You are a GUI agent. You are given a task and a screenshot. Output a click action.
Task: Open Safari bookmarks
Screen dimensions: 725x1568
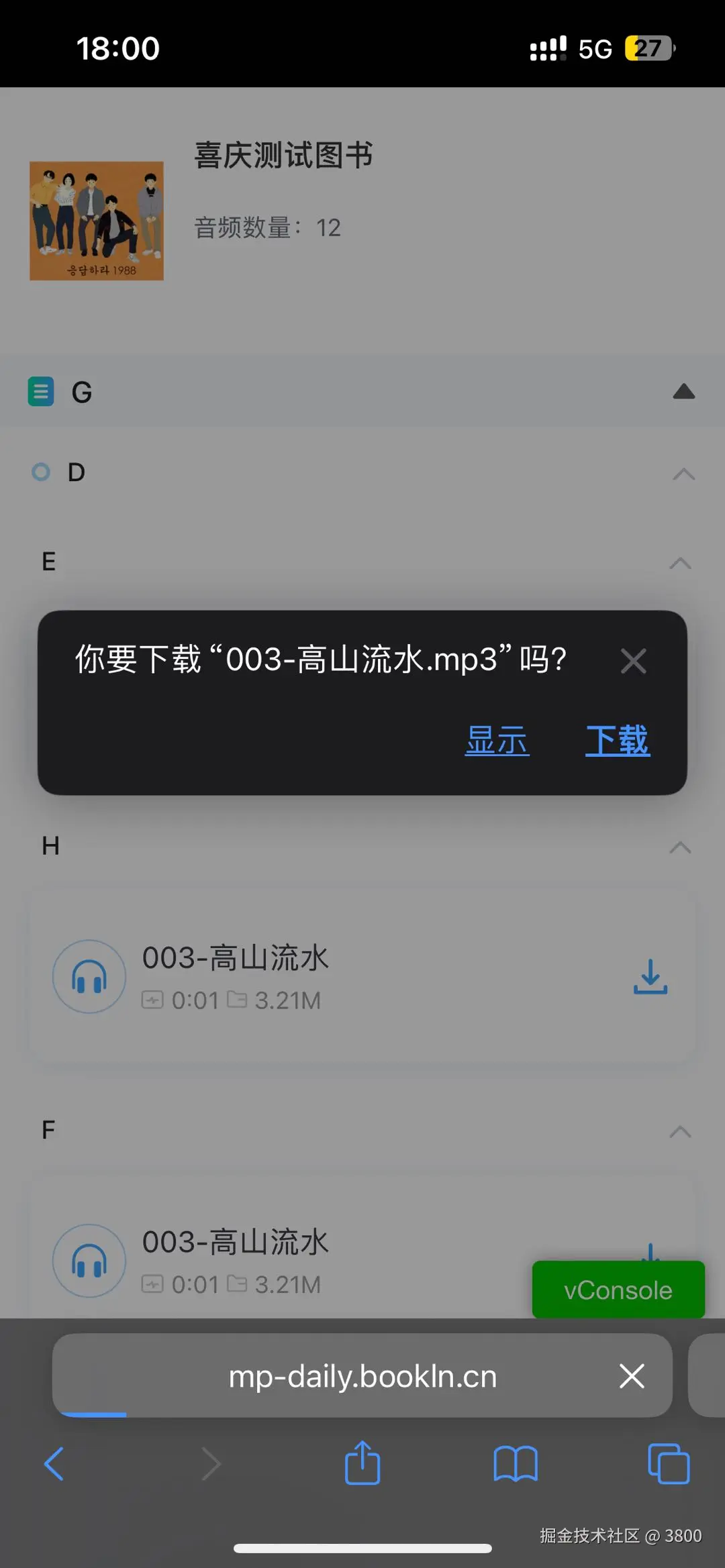(x=515, y=1463)
